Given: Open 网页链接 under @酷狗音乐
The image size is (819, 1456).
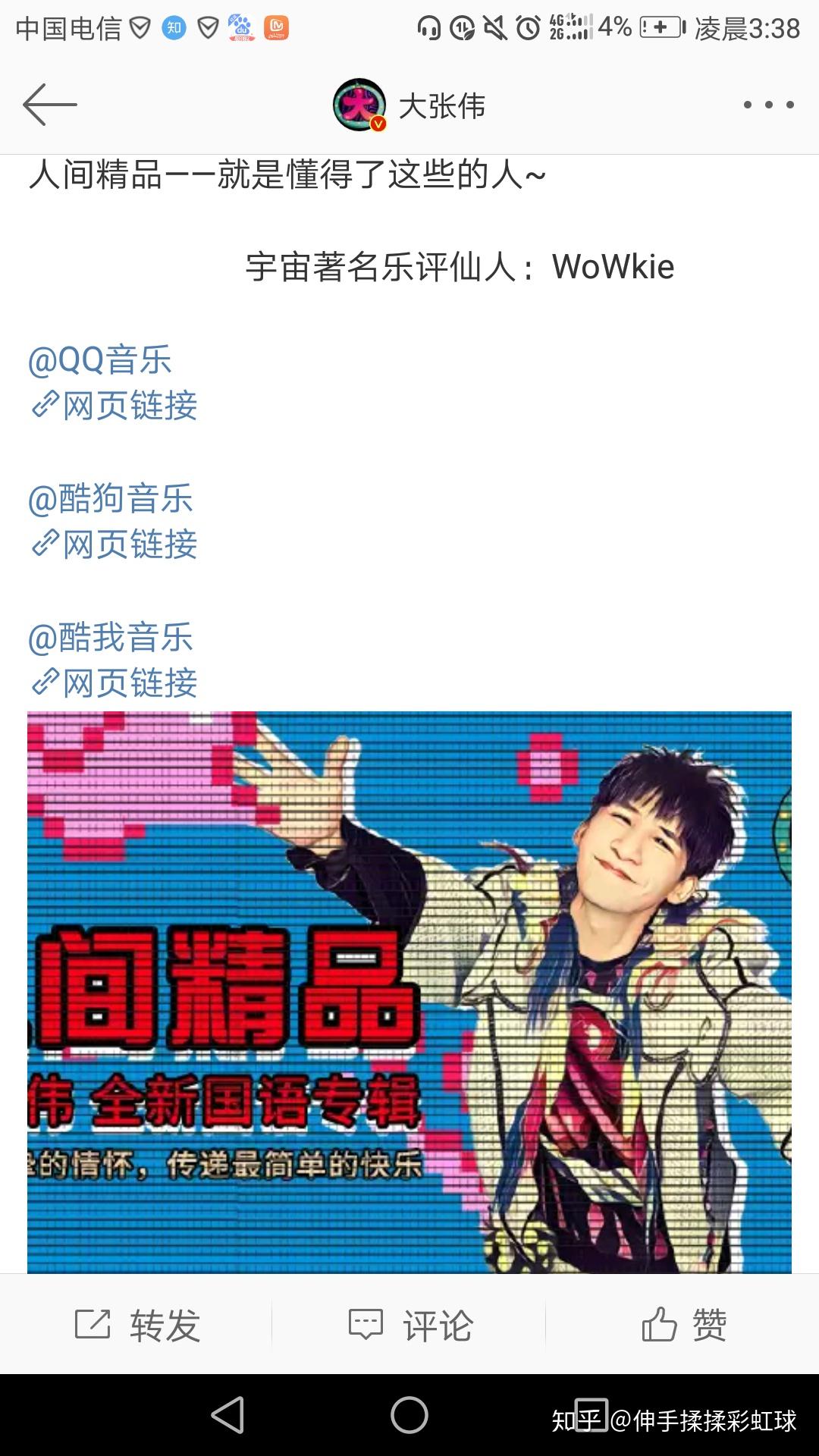Looking at the screenshot, I should click(x=115, y=544).
